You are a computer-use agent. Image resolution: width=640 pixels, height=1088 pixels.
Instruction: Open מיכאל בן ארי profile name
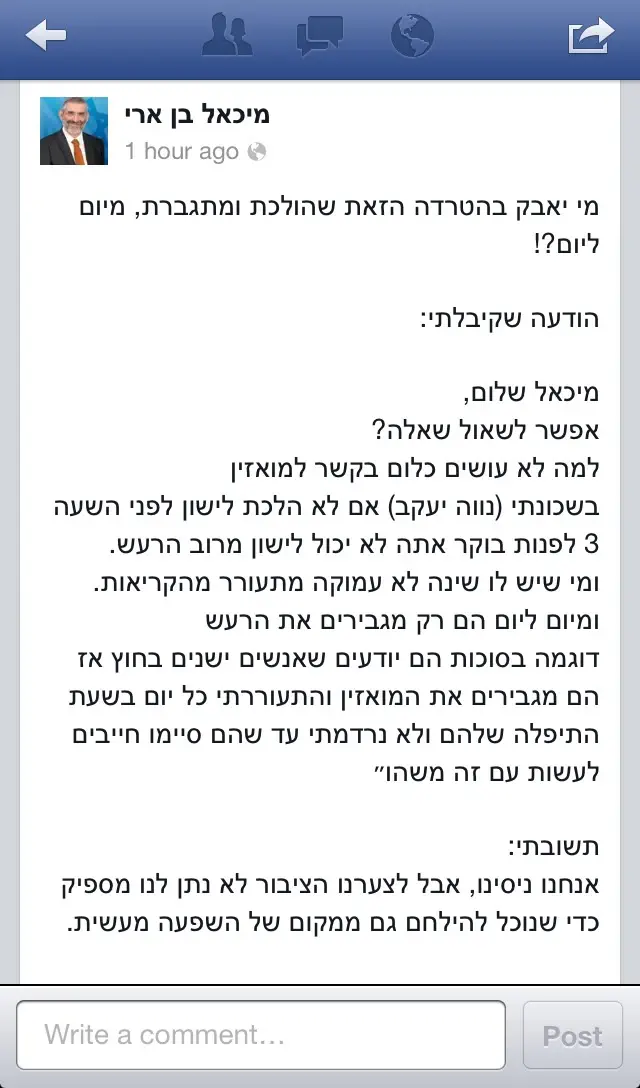point(197,114)
